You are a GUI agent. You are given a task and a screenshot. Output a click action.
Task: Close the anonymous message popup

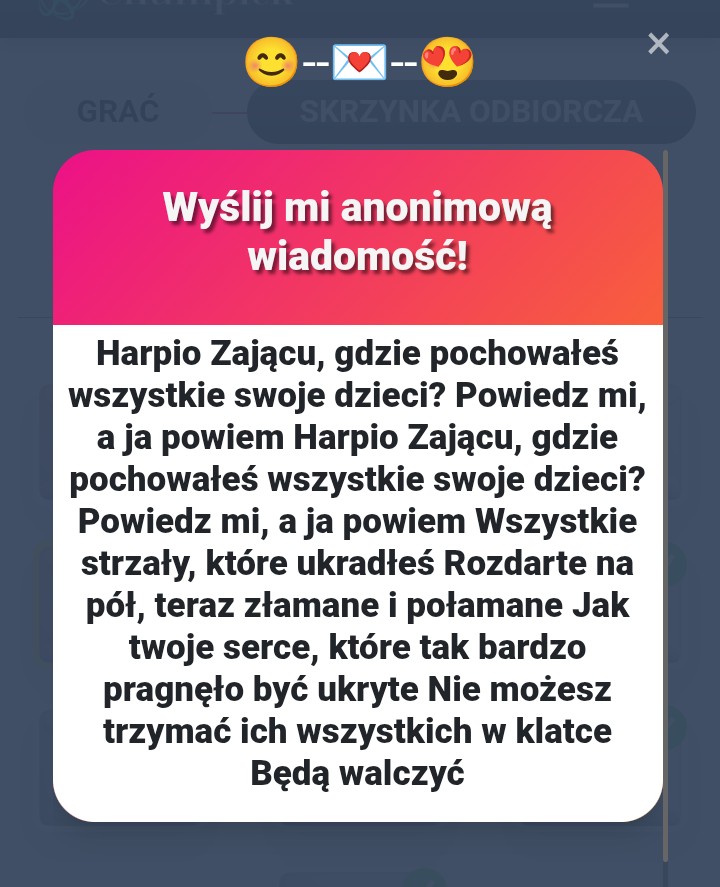[658, 43]
